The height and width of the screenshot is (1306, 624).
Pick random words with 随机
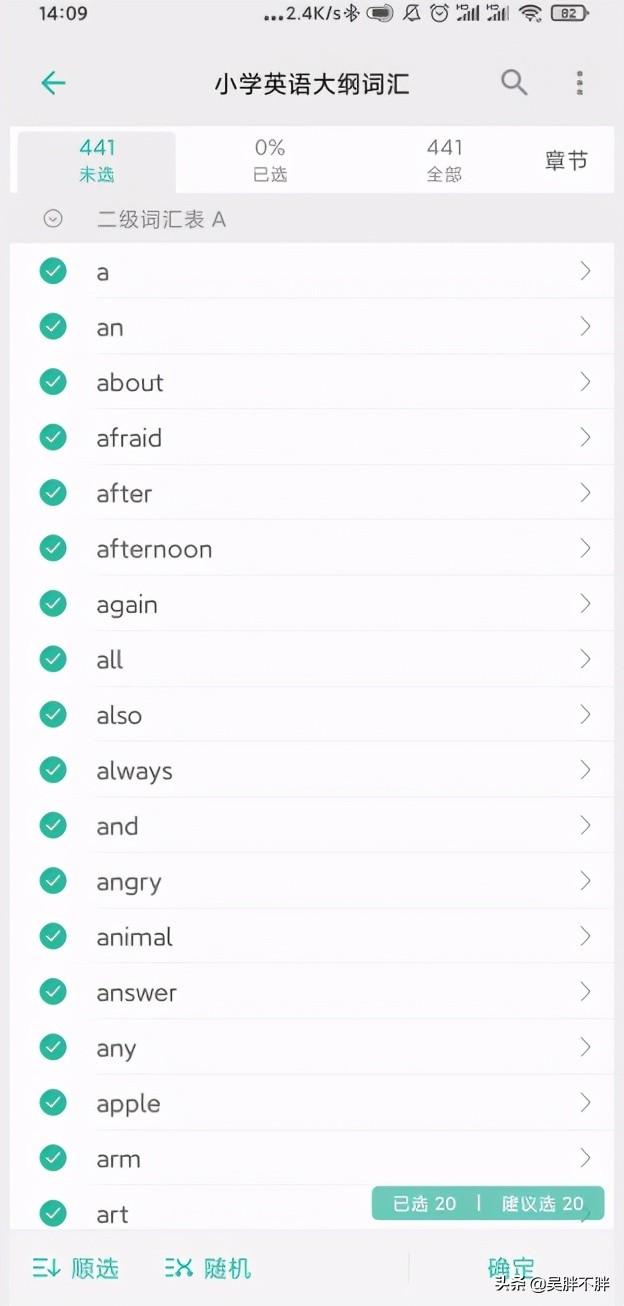coord(208,1269)
